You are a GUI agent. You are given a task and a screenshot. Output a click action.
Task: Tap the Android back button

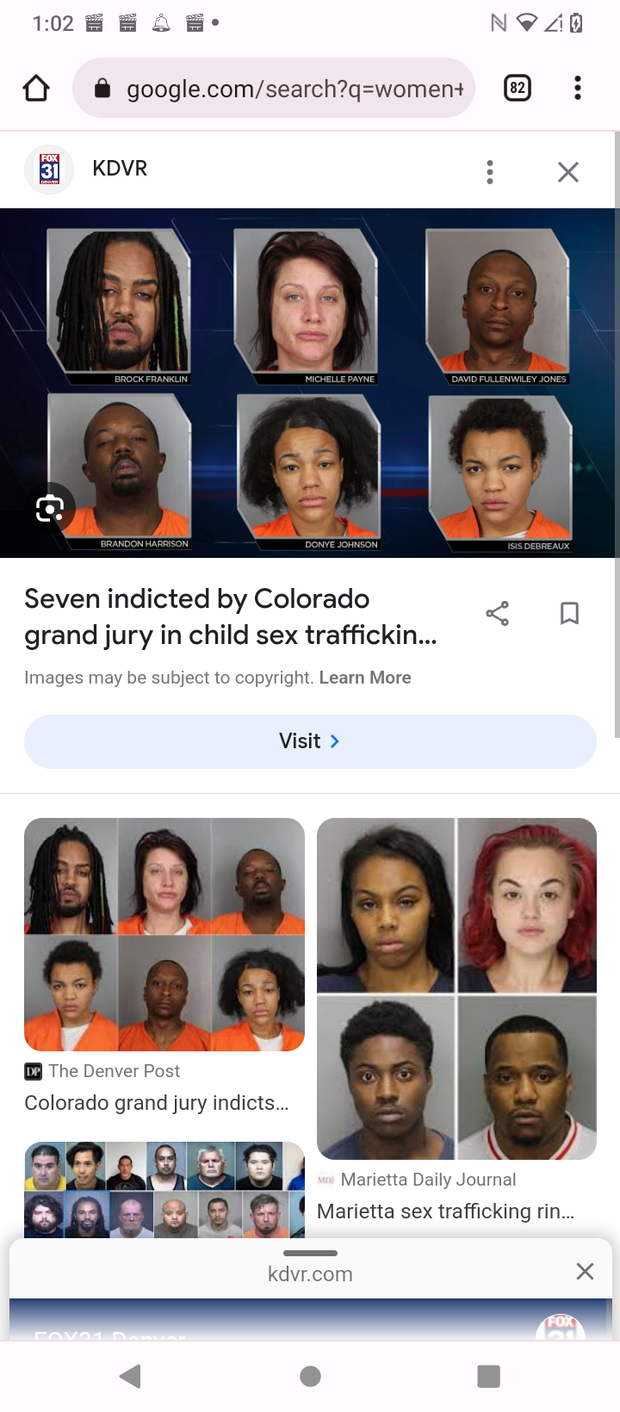pyautogui.click(x=130, y=1377)
